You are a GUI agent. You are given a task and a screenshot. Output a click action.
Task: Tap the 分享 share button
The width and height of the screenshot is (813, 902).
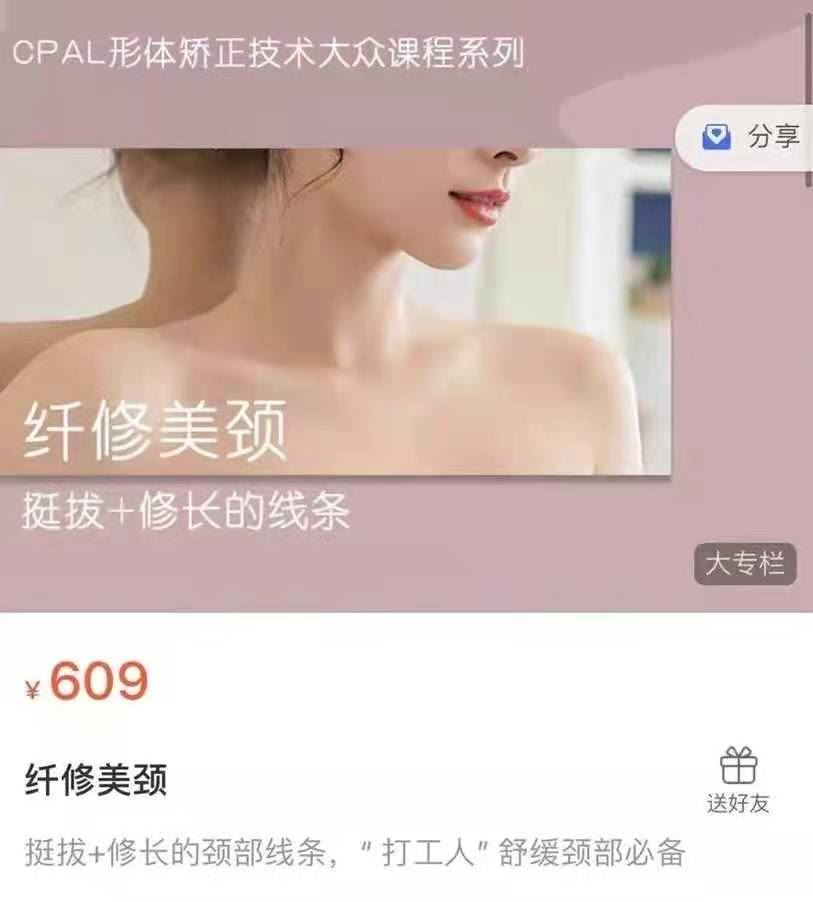tap(752, 137)
